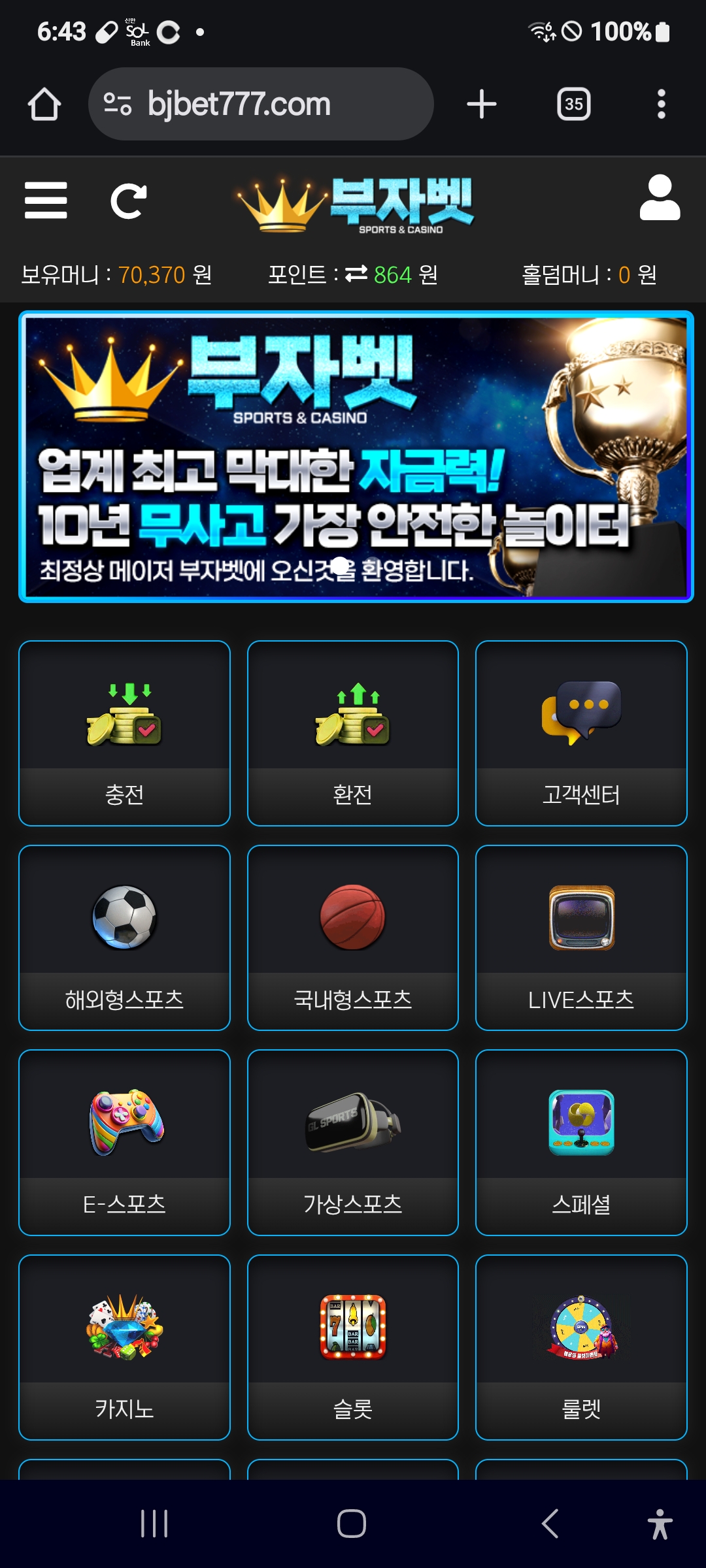
Task: Open the E-스포츠 tile
Action: point(124,1143)
